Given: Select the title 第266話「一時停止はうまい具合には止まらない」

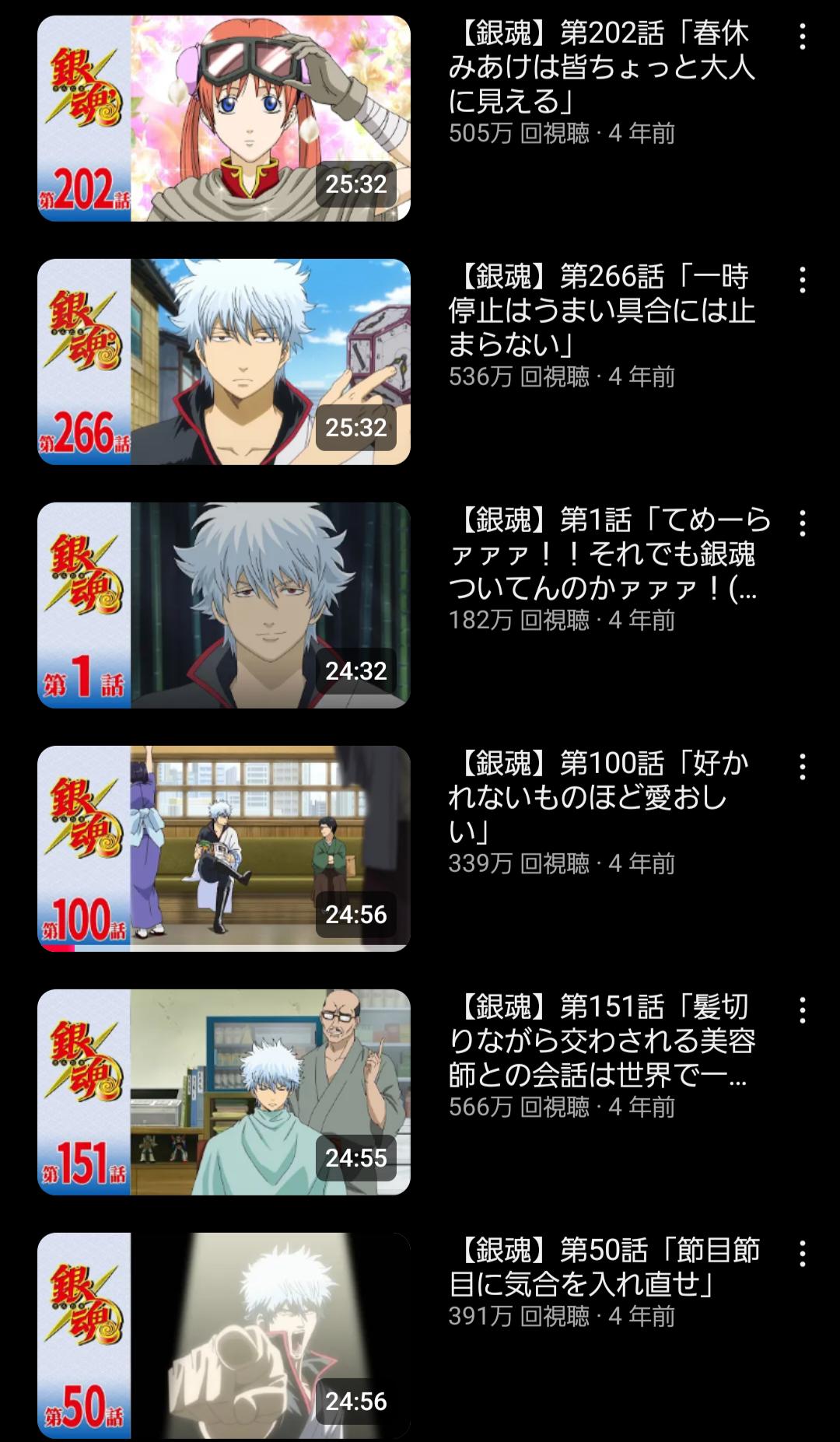Looking at the screenshot, I should (x=600, y=310).
